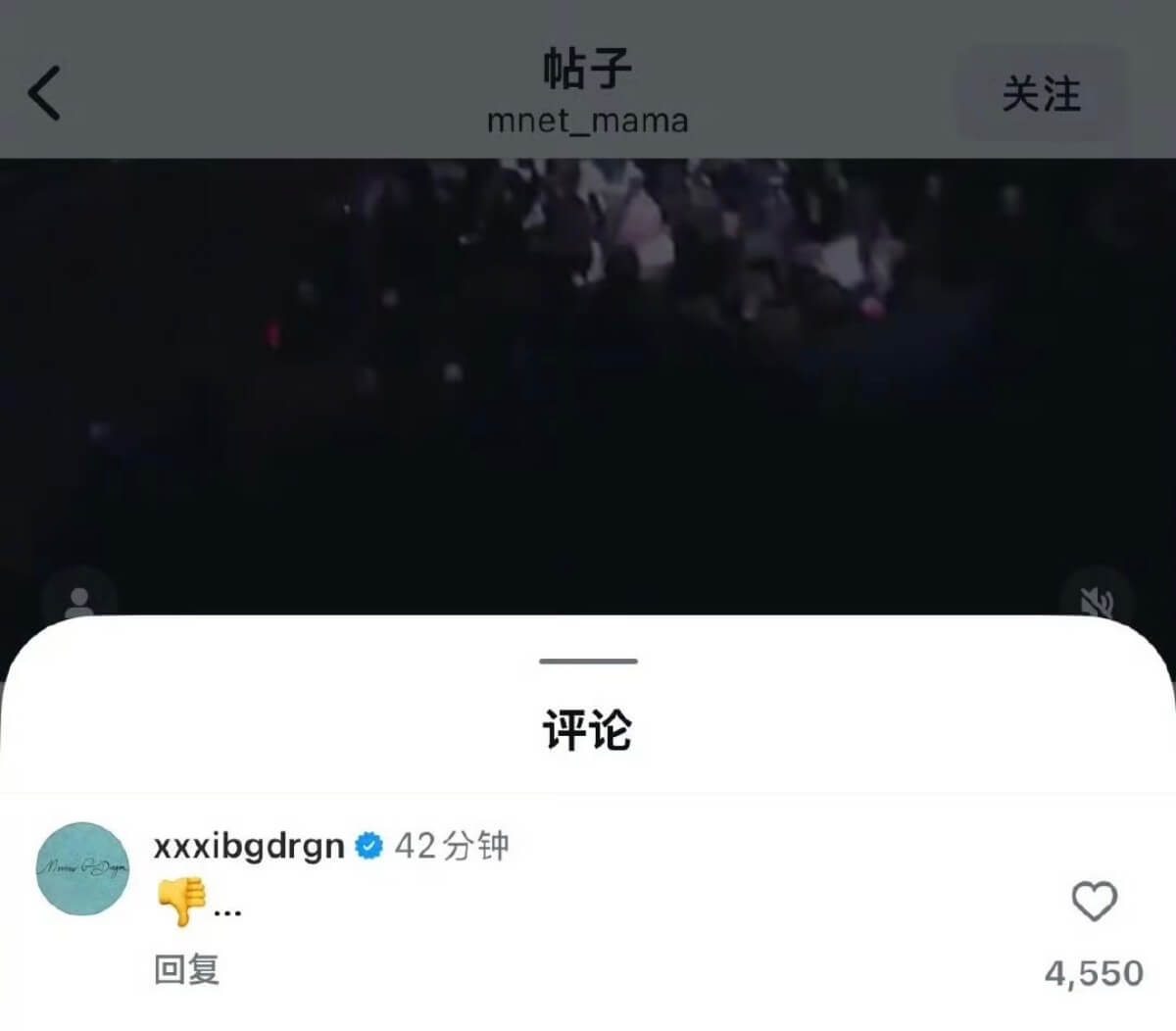Follow mnet_mama with the 关注 button
Screen dimensions: 1176x1031
click(x=1041, y=95)
